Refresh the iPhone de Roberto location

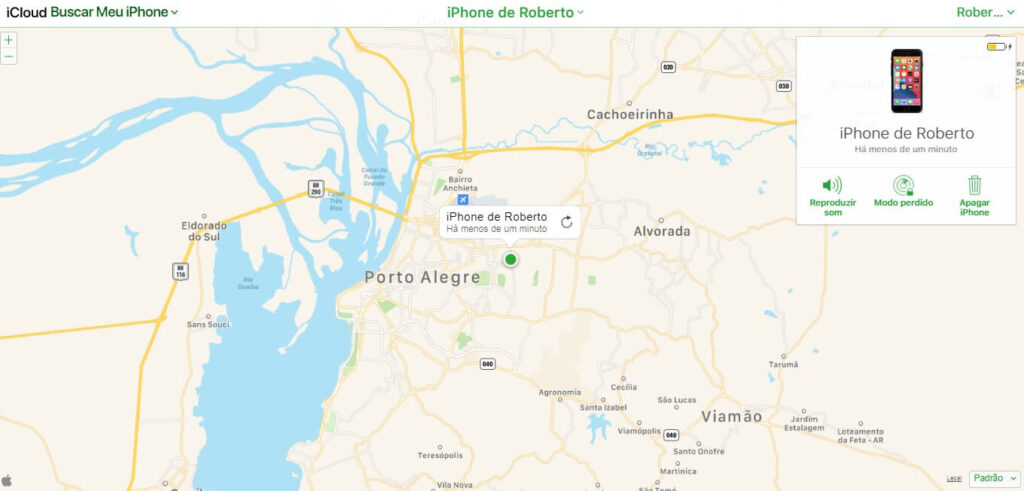[566, 222]
